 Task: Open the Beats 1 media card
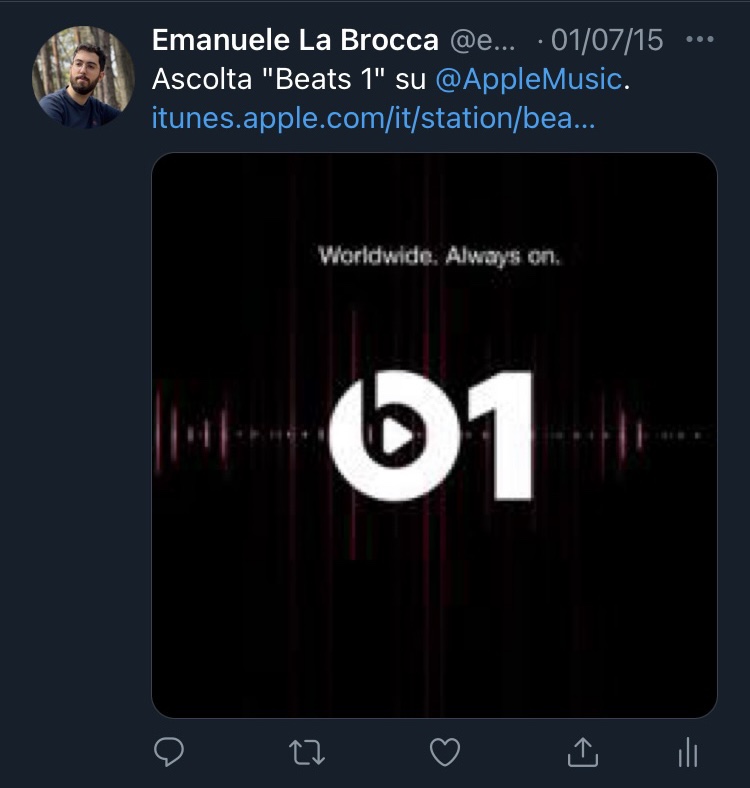click(x=434, y=435)
